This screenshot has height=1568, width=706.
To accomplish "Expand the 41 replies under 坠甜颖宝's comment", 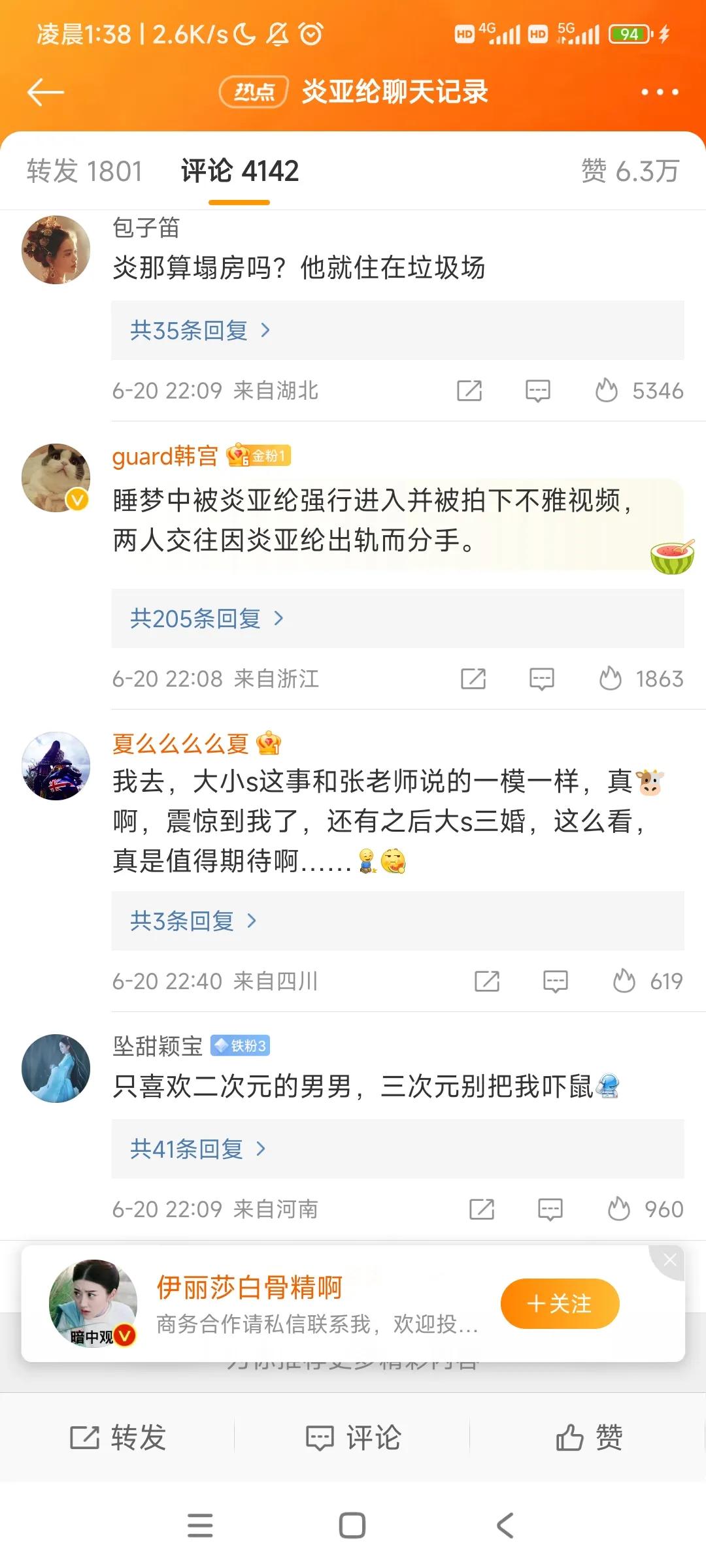I will pos(196,1149).
